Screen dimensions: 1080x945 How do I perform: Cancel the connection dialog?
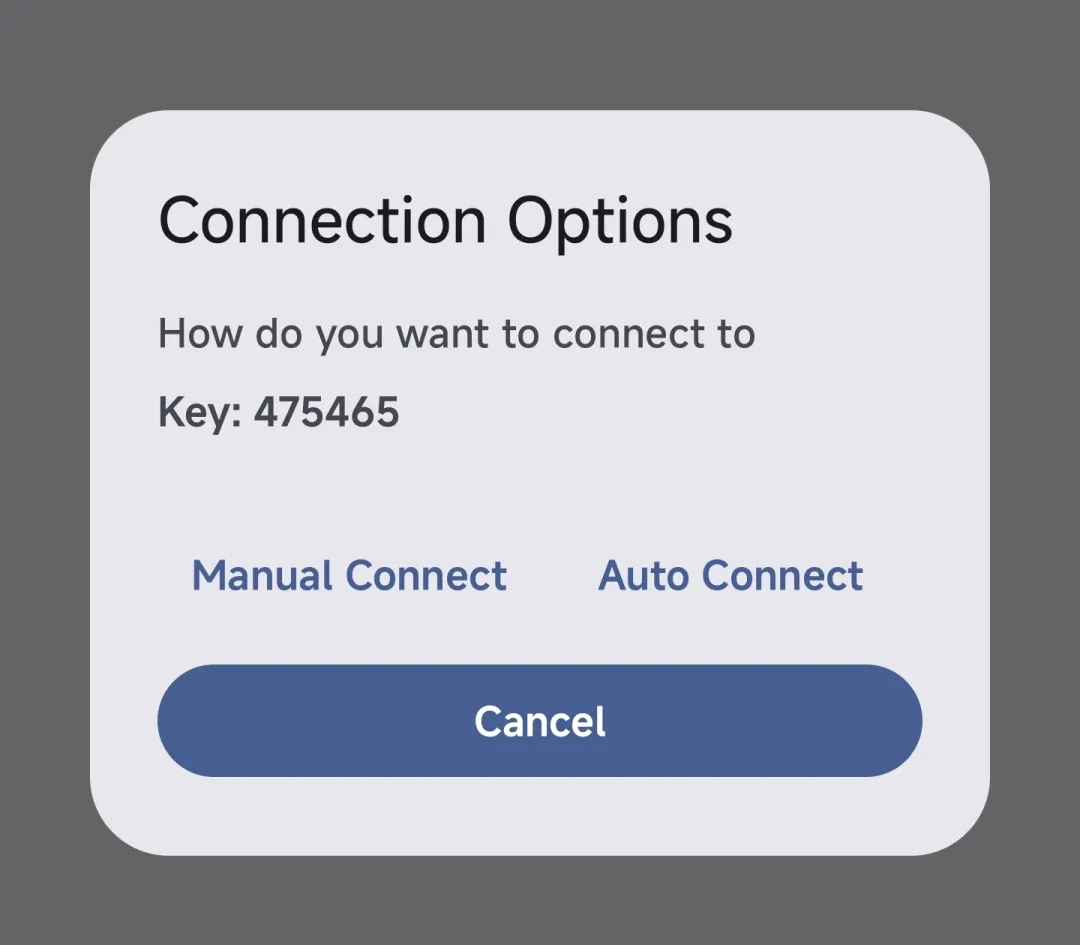pyautogui.click(x=539, y=721)
